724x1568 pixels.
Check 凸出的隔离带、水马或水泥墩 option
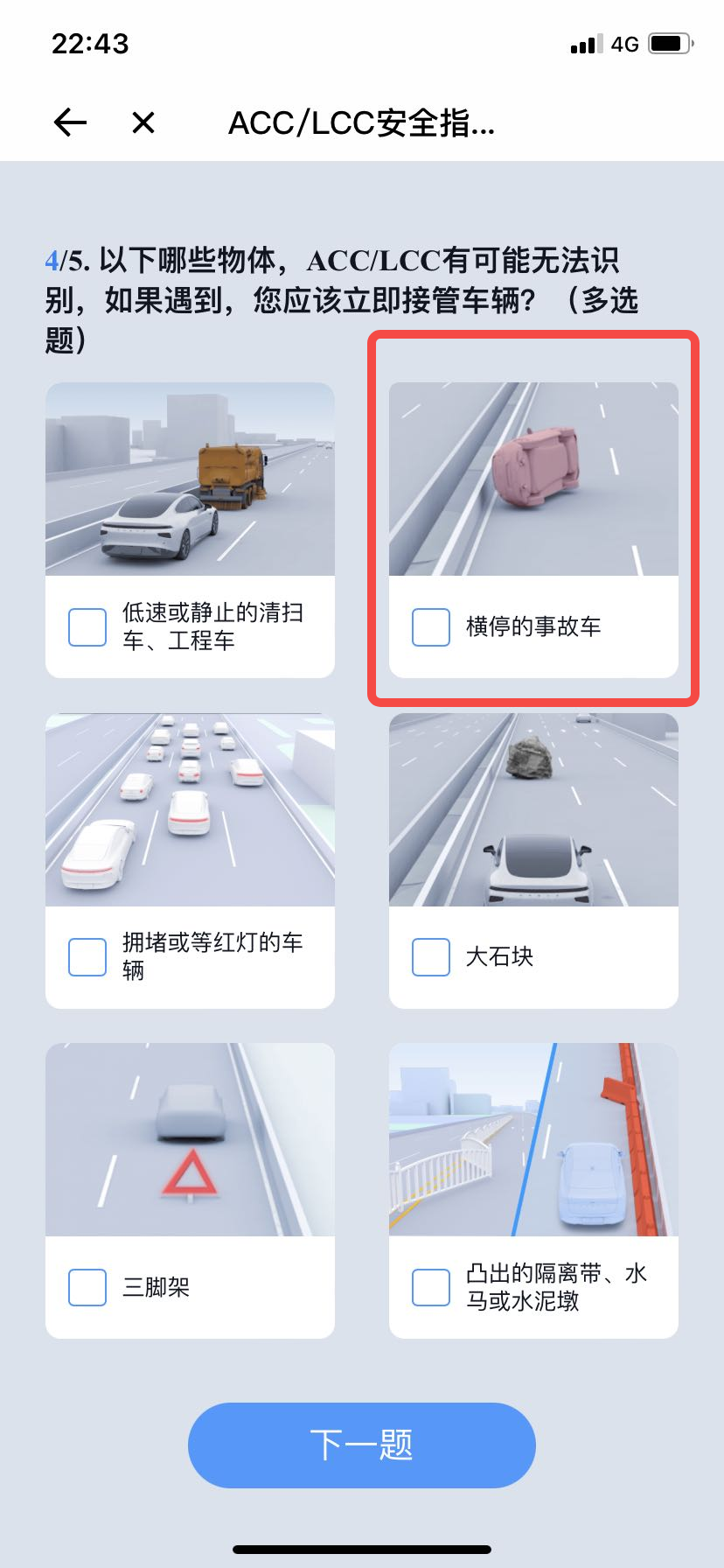point(431,1288)
